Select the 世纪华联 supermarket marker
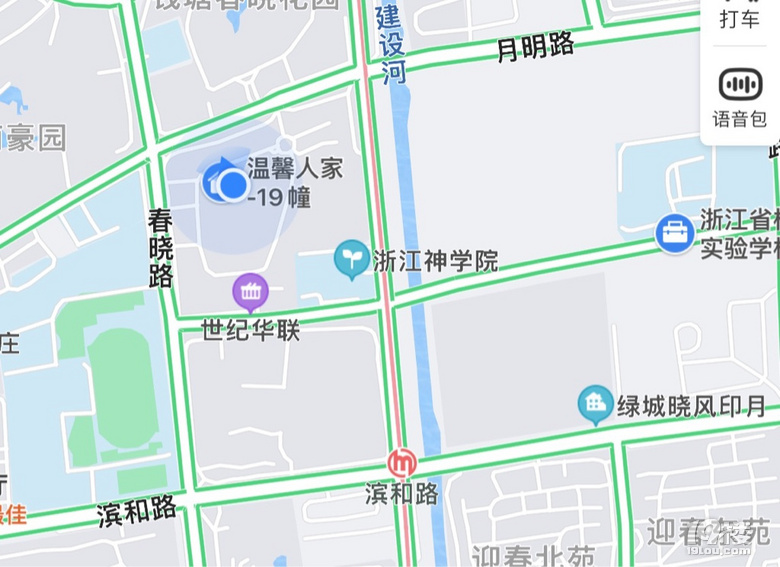 250,293
